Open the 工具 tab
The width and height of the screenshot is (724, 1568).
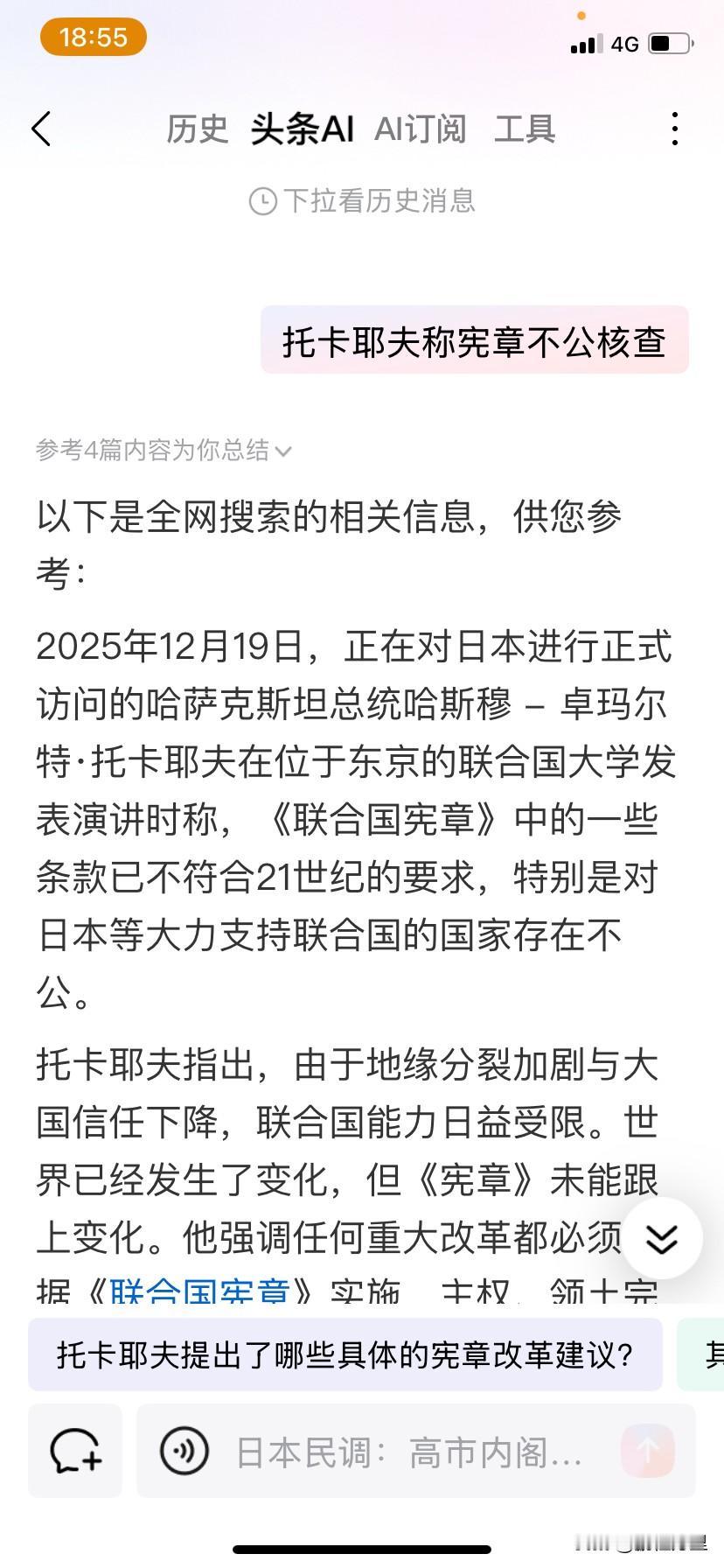(x=526, y=128)
